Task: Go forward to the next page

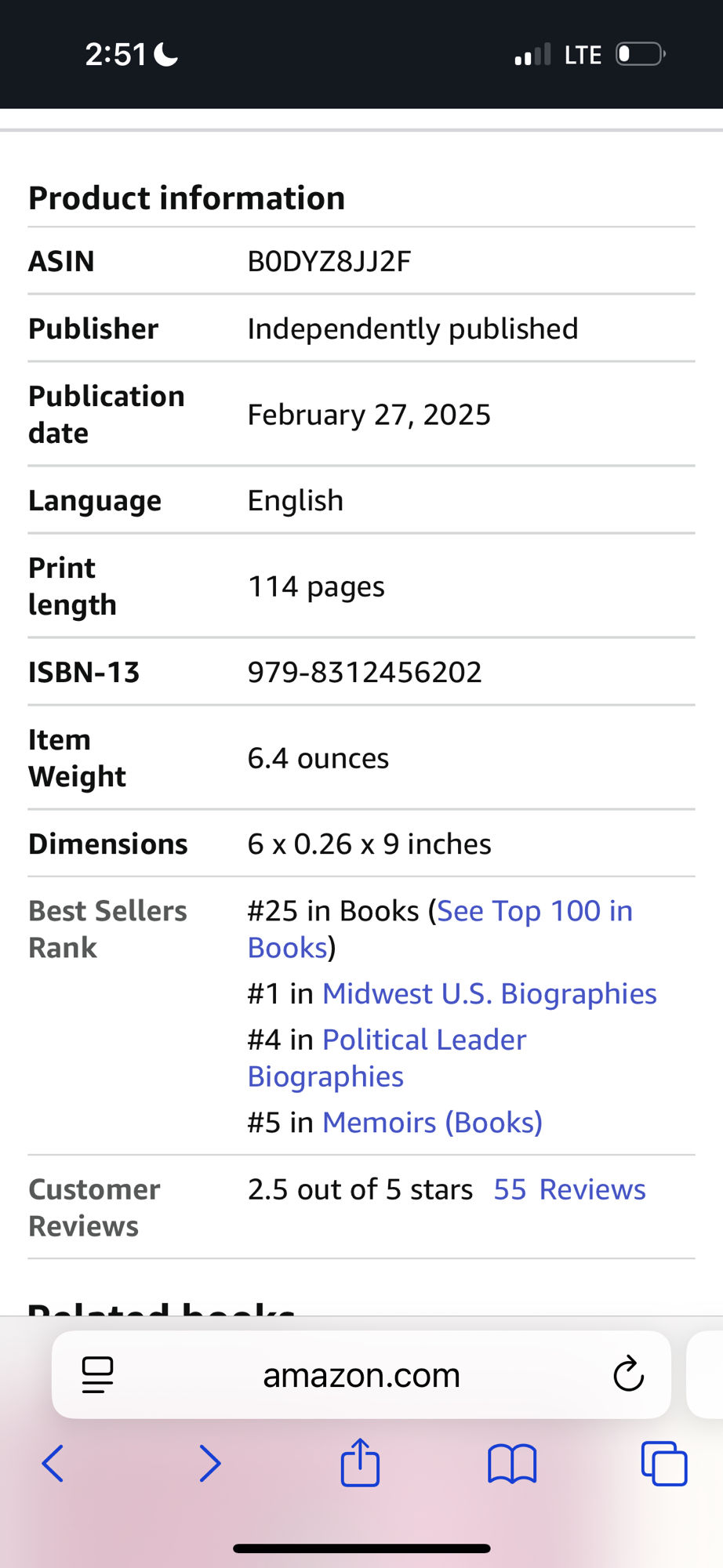Action: (209, 1463)
